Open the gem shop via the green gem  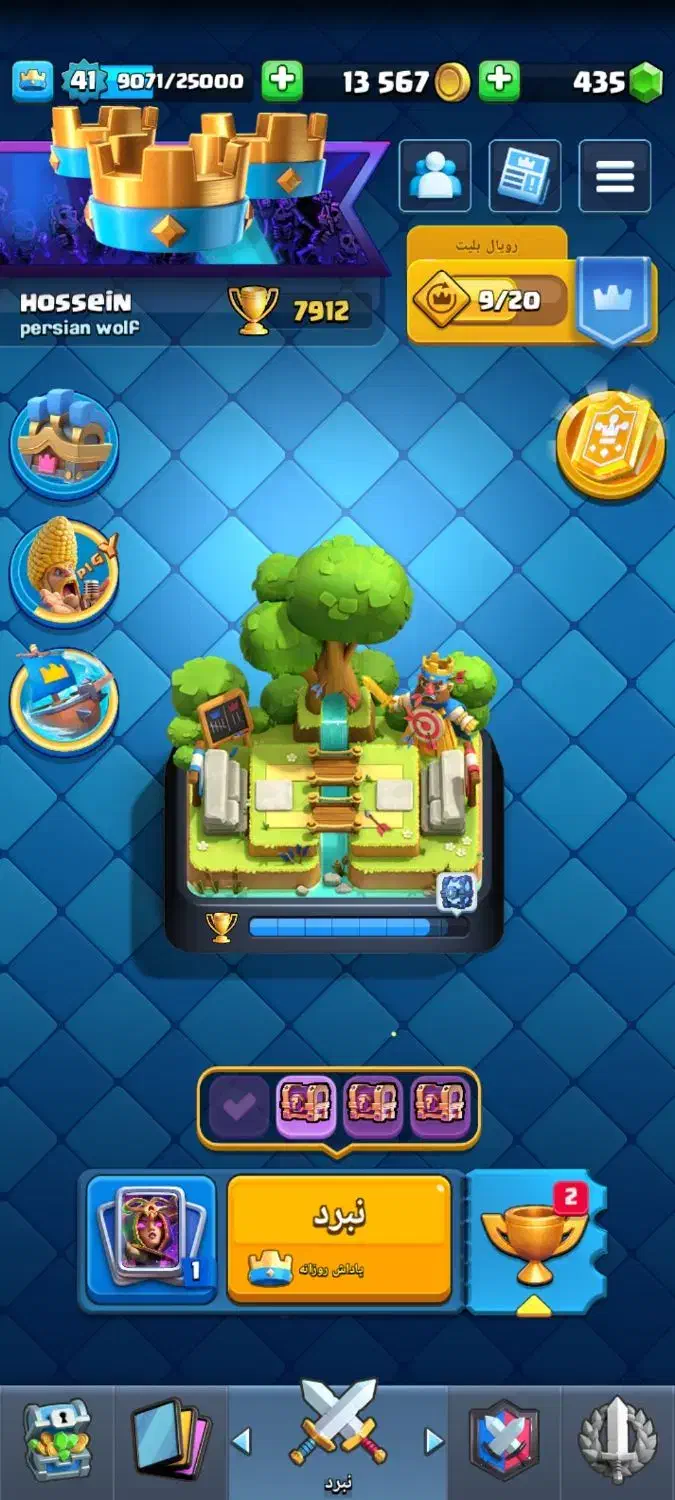646,82
